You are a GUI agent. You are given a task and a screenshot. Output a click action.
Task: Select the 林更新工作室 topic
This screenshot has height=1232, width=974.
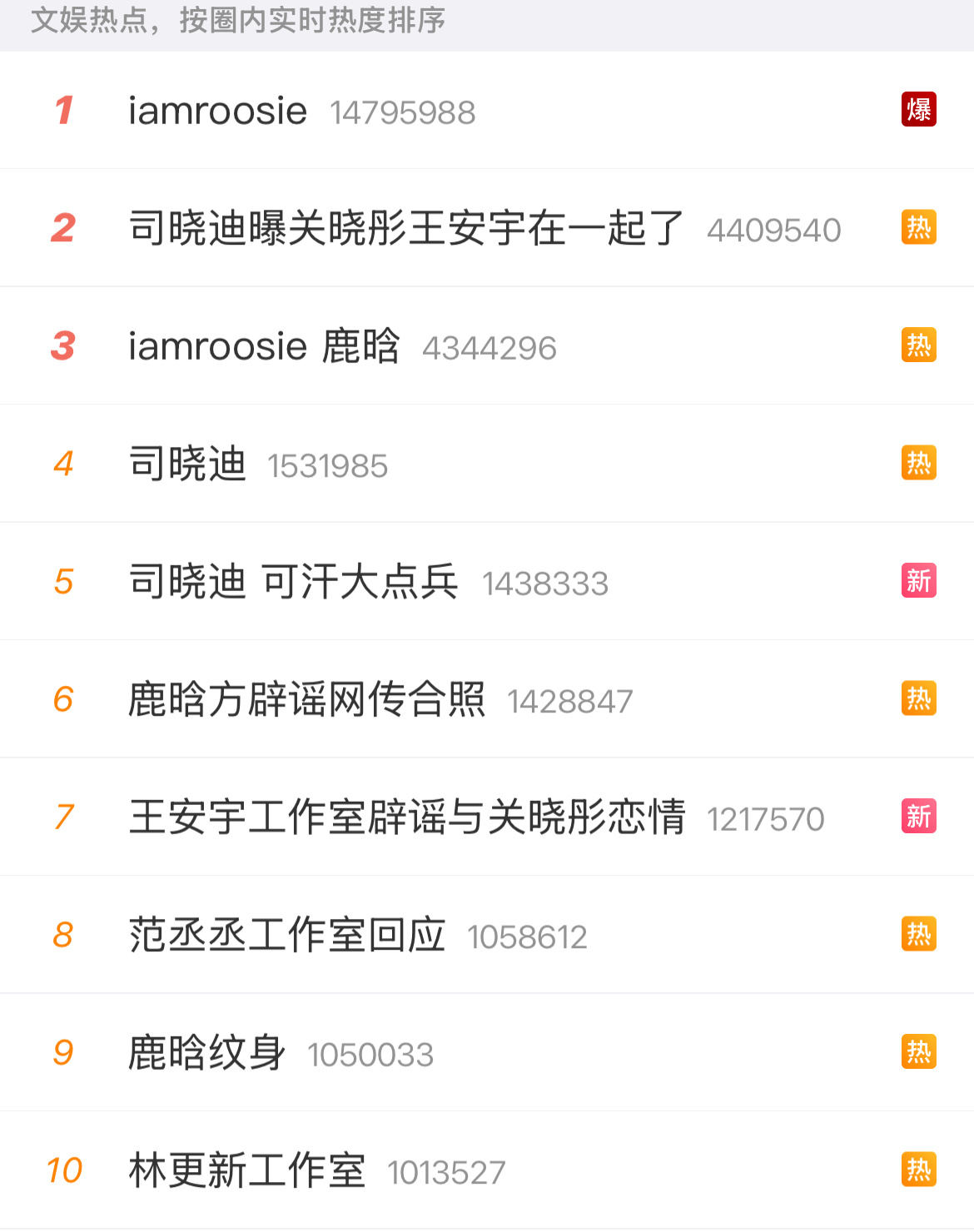[x=246, y=1170]
